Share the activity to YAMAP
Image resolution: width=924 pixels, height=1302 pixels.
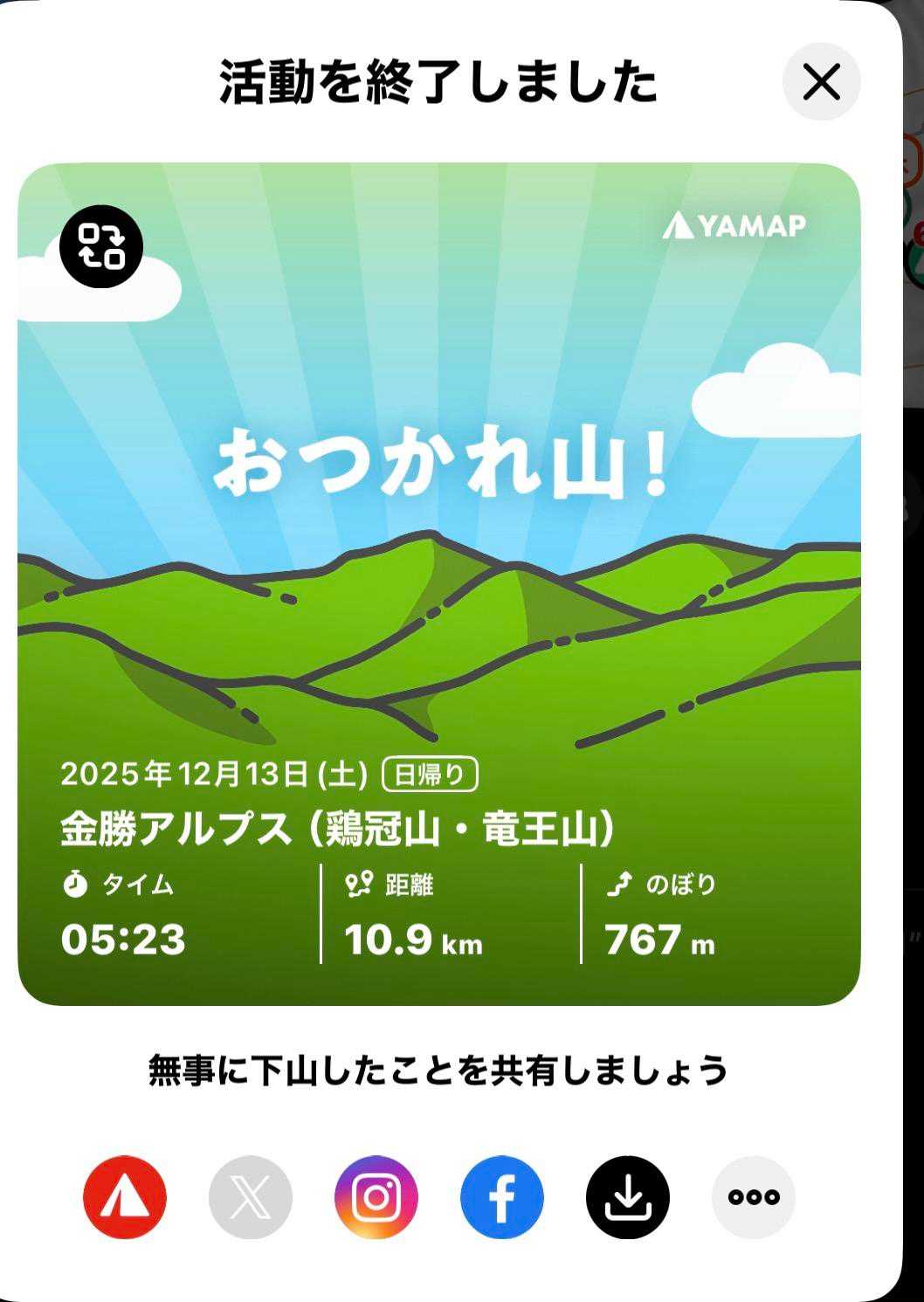[125, 1196]
